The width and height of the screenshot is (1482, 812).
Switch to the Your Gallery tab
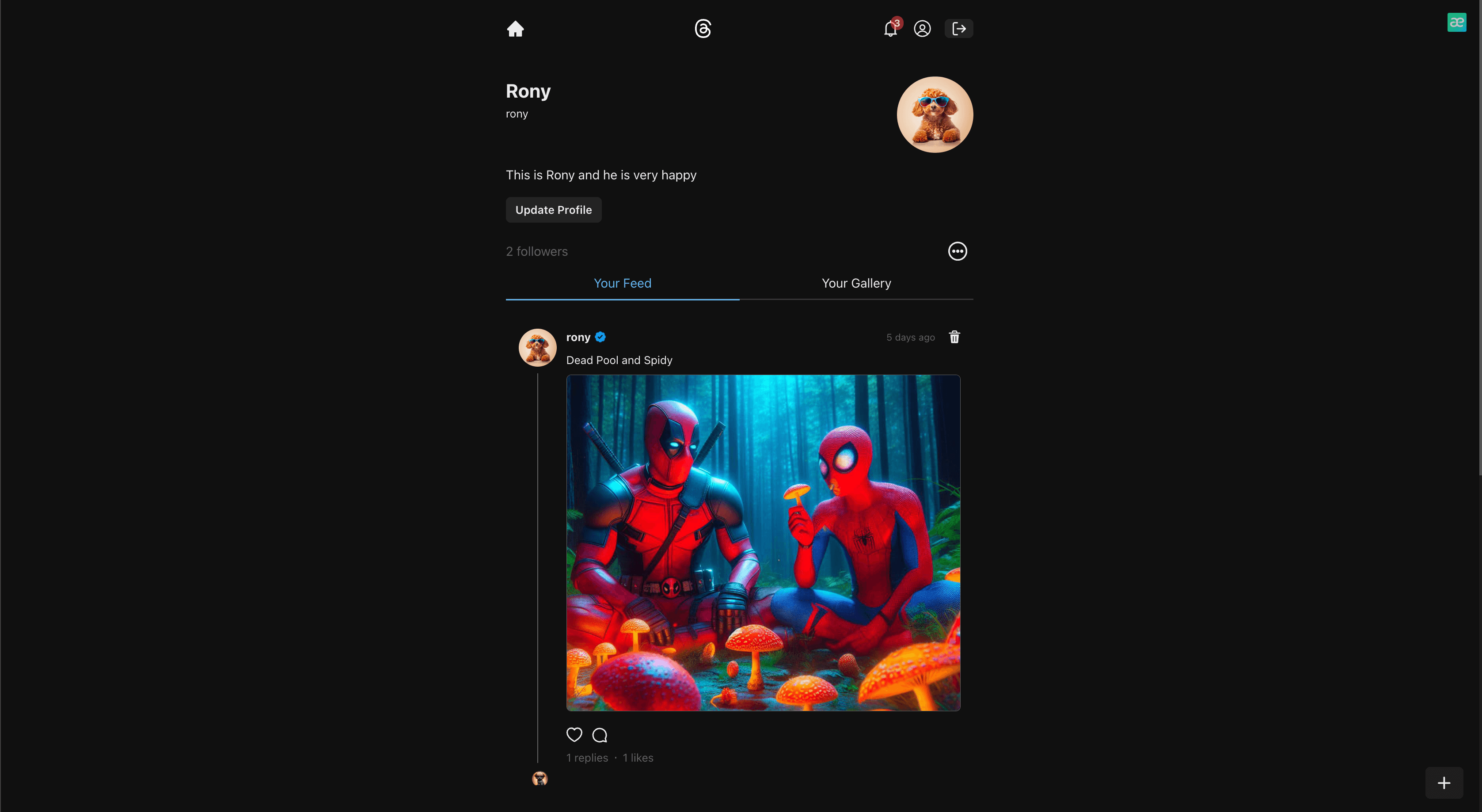(x=855, y=284)
